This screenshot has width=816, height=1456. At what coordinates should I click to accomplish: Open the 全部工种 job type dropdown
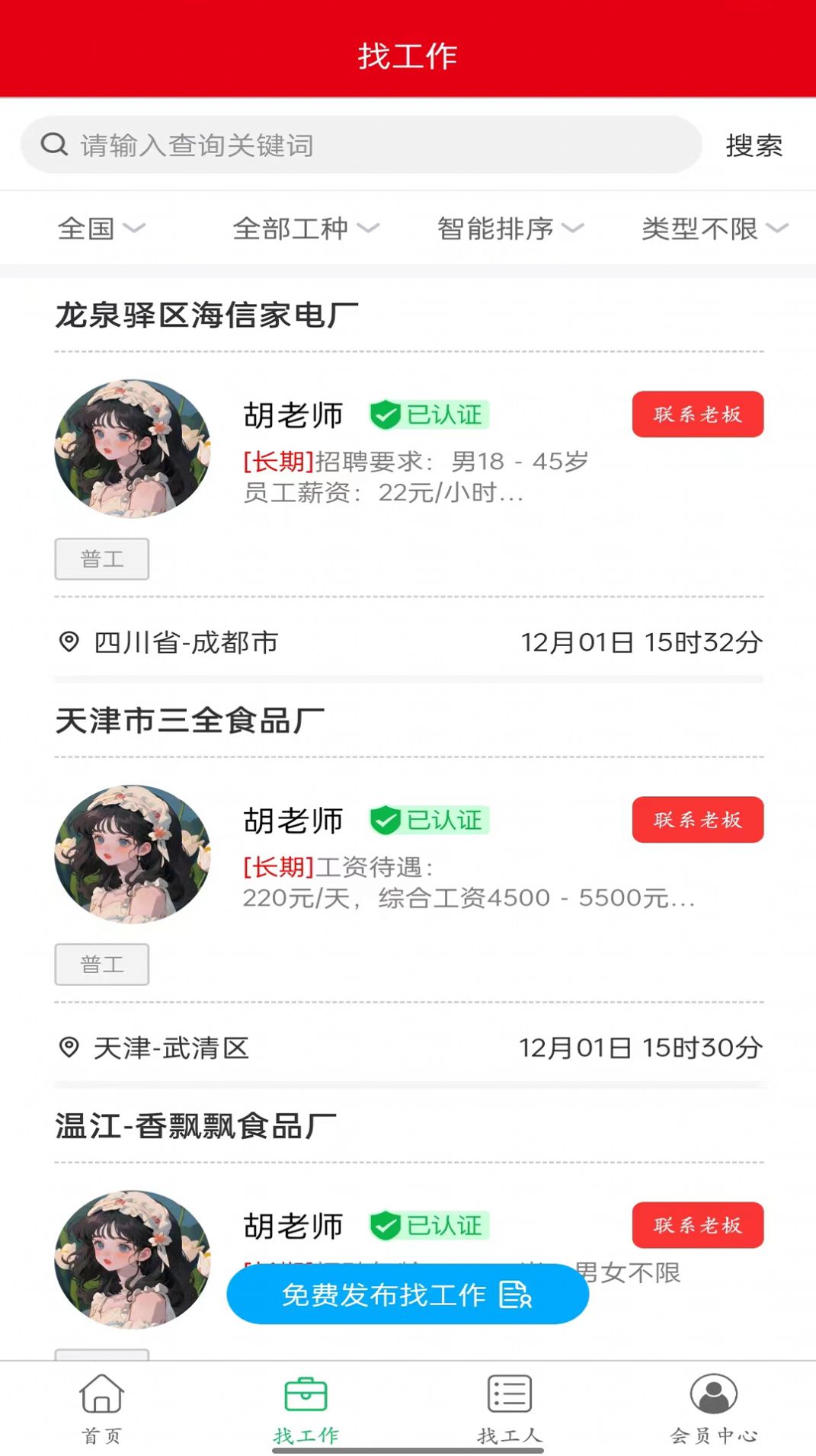(306, 228)
